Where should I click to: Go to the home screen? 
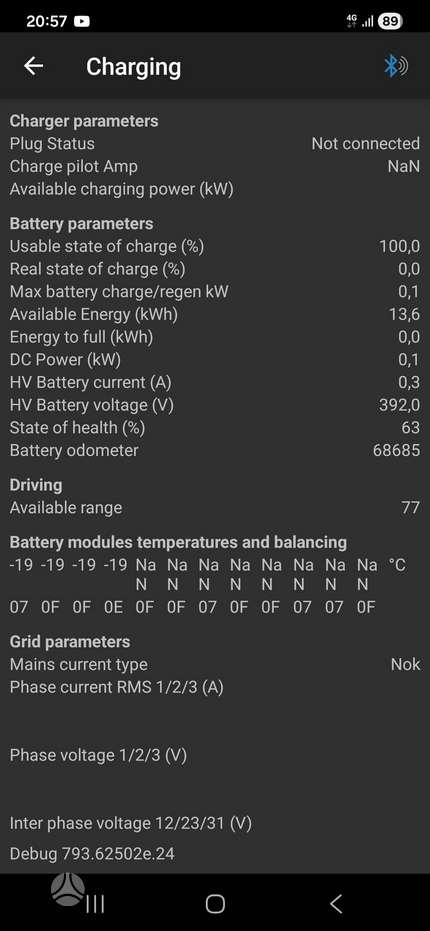215,904
